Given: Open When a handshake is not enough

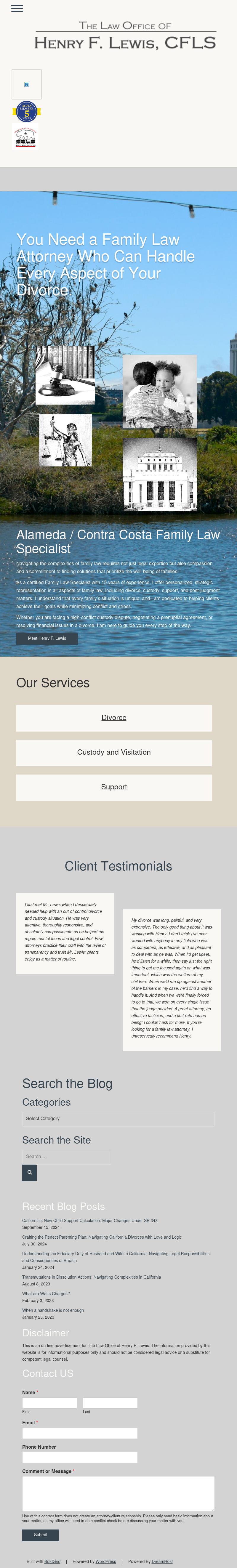Looking at the screenshot, I should (53, 1310).
